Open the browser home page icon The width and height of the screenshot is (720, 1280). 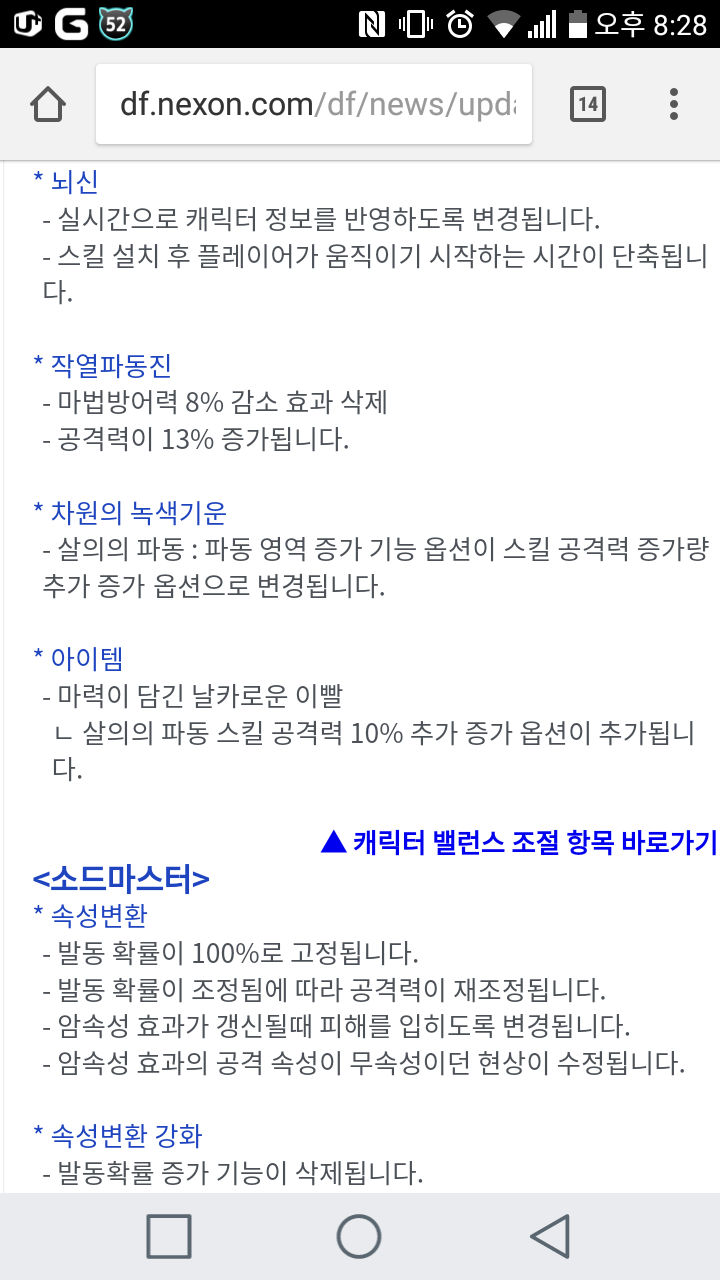(49, 104)
